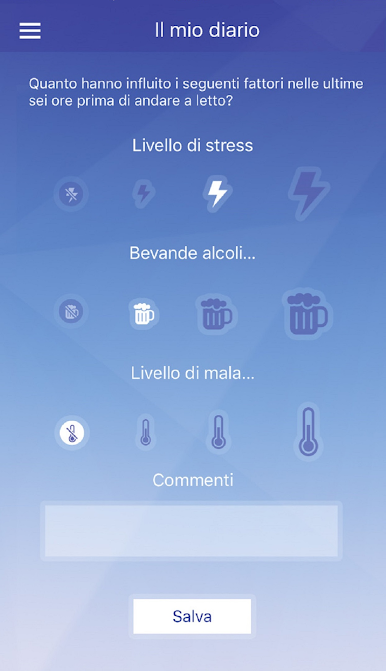The height and width of the screenshot is (671, 386).
Task: Save the diary with Salva
Action: (x=192, y=616)
